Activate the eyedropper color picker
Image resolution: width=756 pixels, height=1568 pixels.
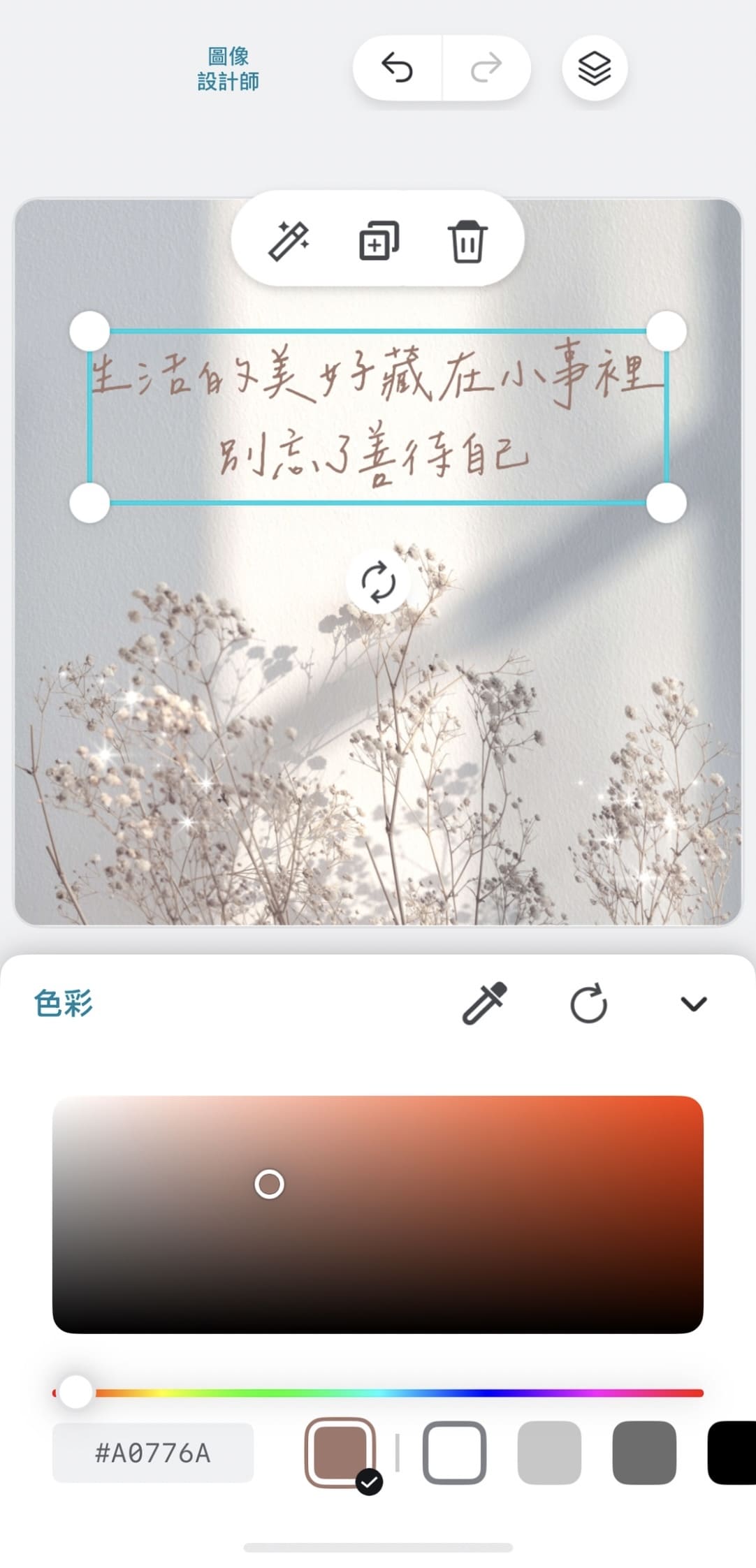coord(485,1004)
